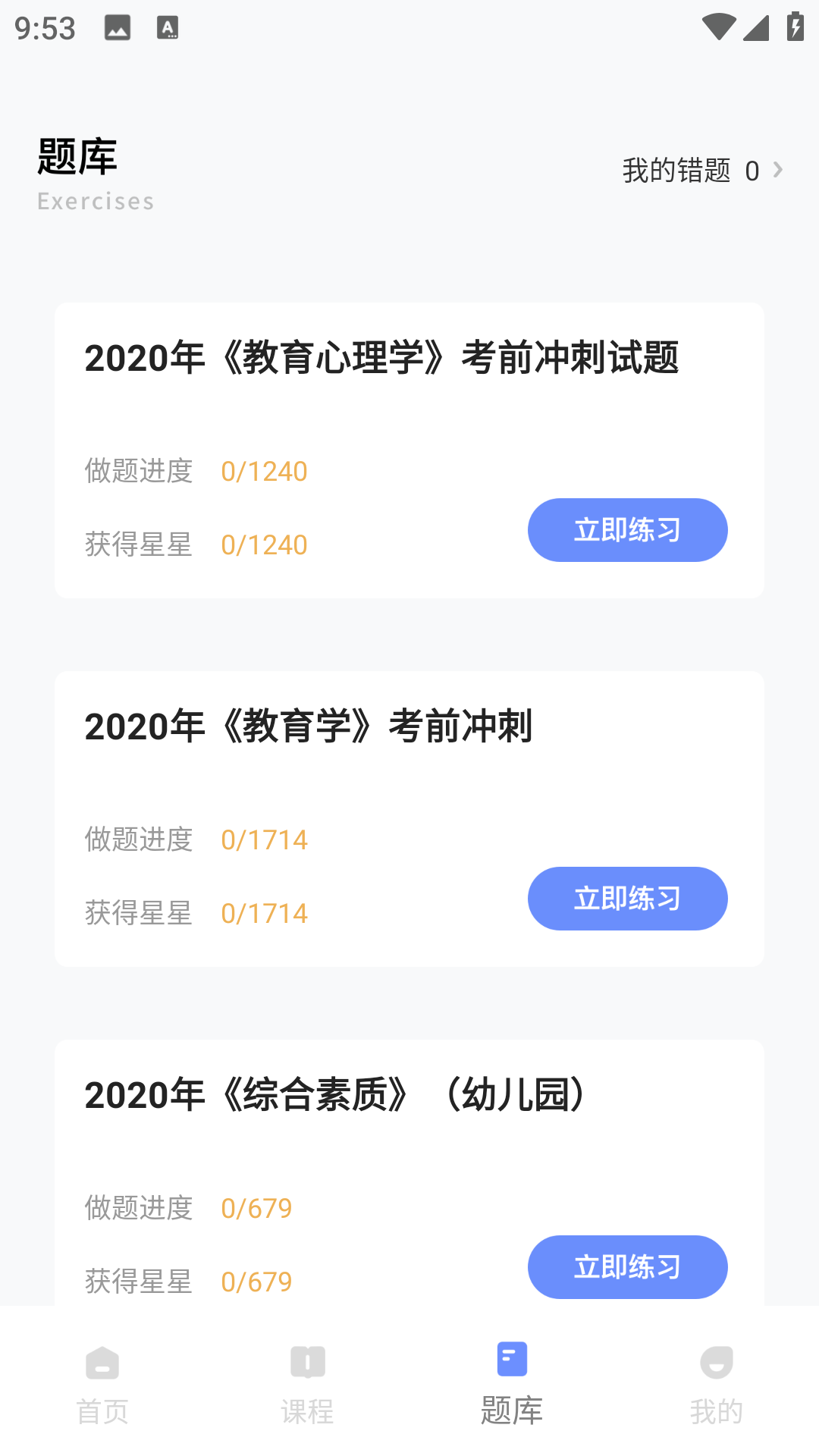This screenshot has height=1456, width=819.
Task: Tap the 0/1714 做题进度 progress value
Action: coord(264,839)
